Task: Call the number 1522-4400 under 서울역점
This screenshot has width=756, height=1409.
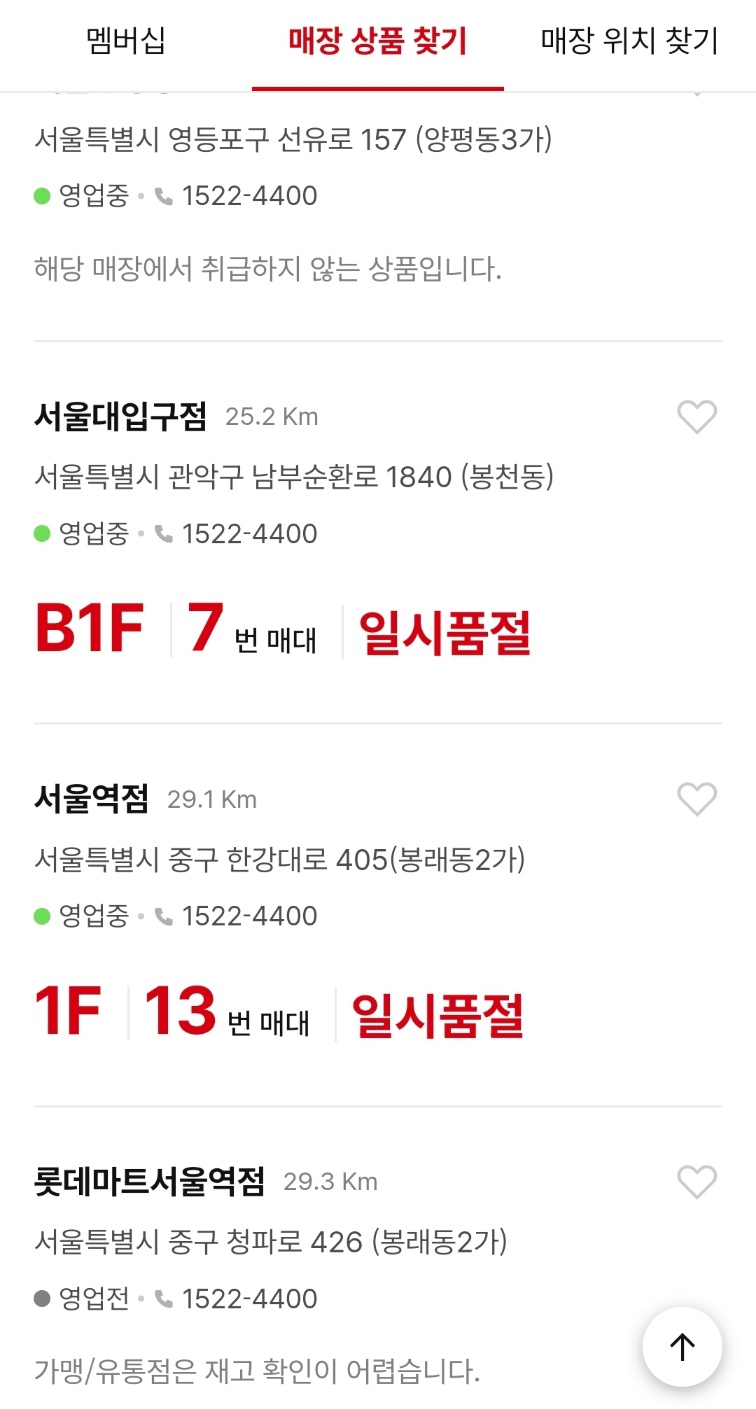Action: point(248,916)
